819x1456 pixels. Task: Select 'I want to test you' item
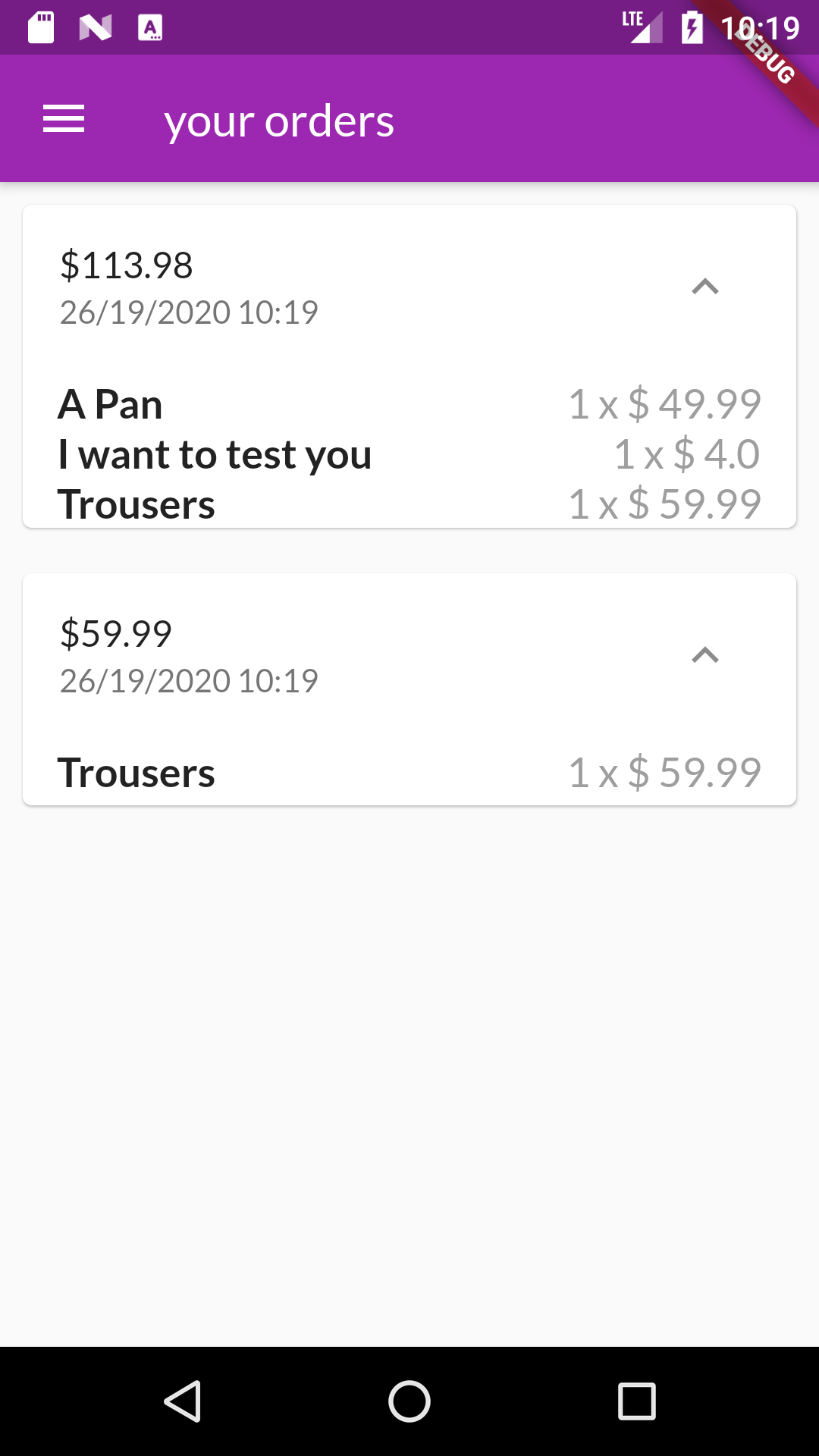click(x=215, y=455)
